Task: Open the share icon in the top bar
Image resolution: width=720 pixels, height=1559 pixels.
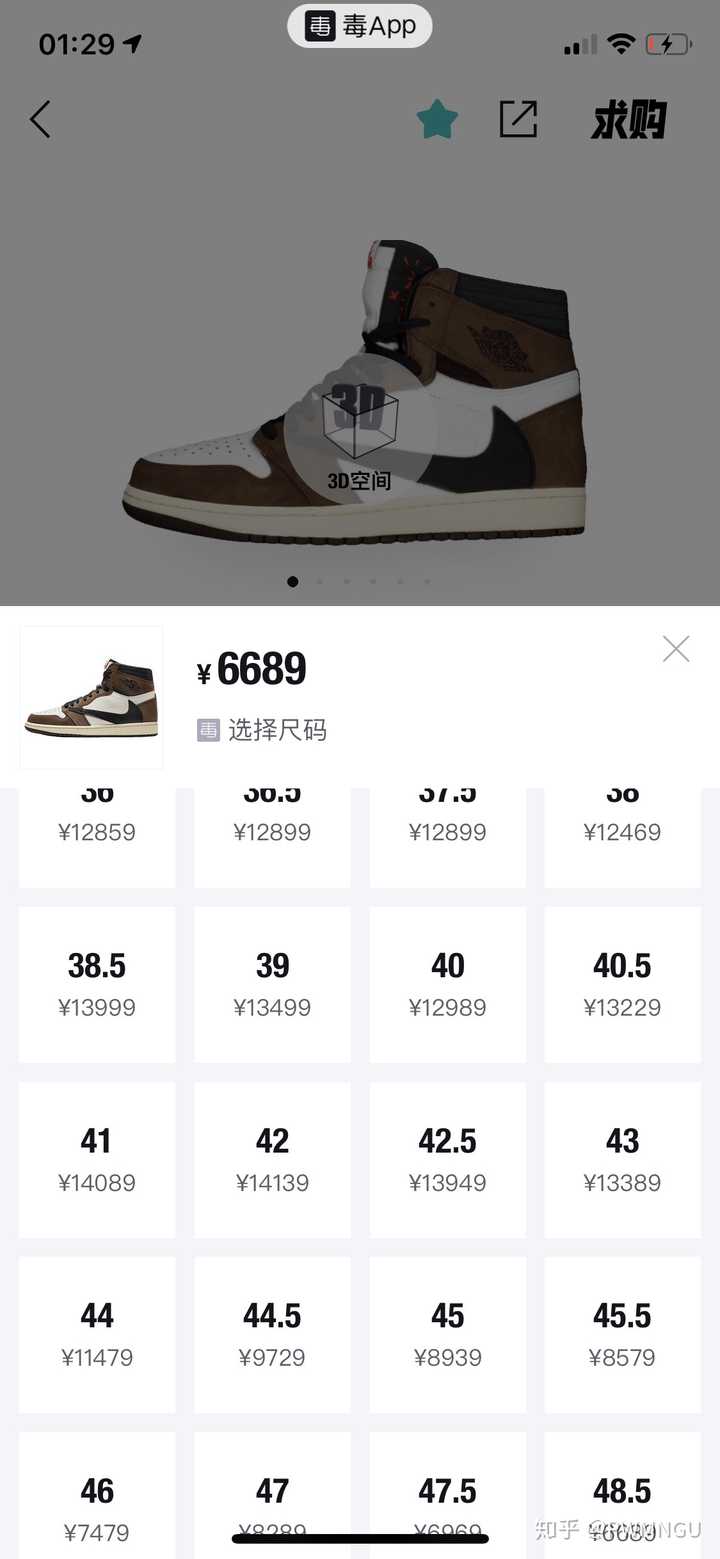Action: coord(518,119)
